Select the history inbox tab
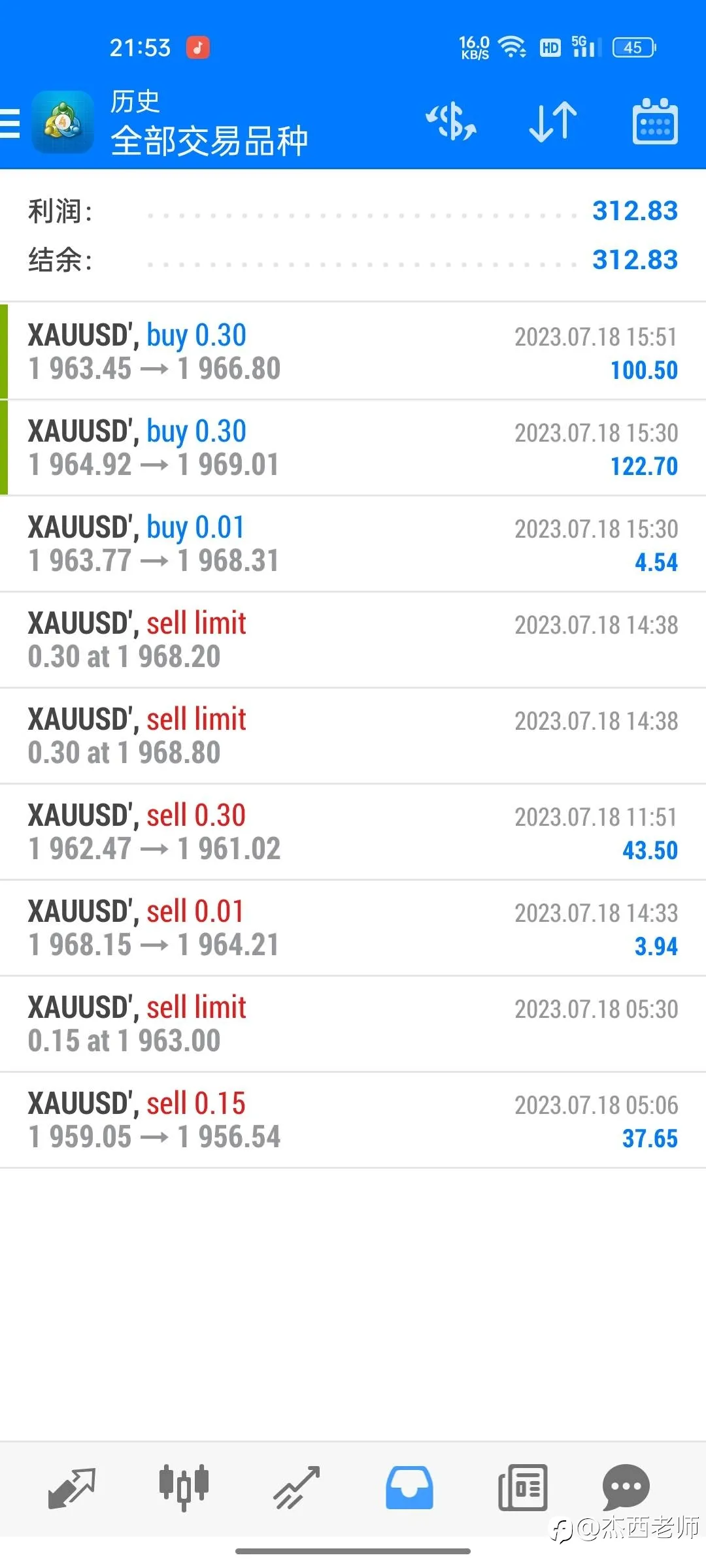 pyautogui.click(x=409, y=1488)
